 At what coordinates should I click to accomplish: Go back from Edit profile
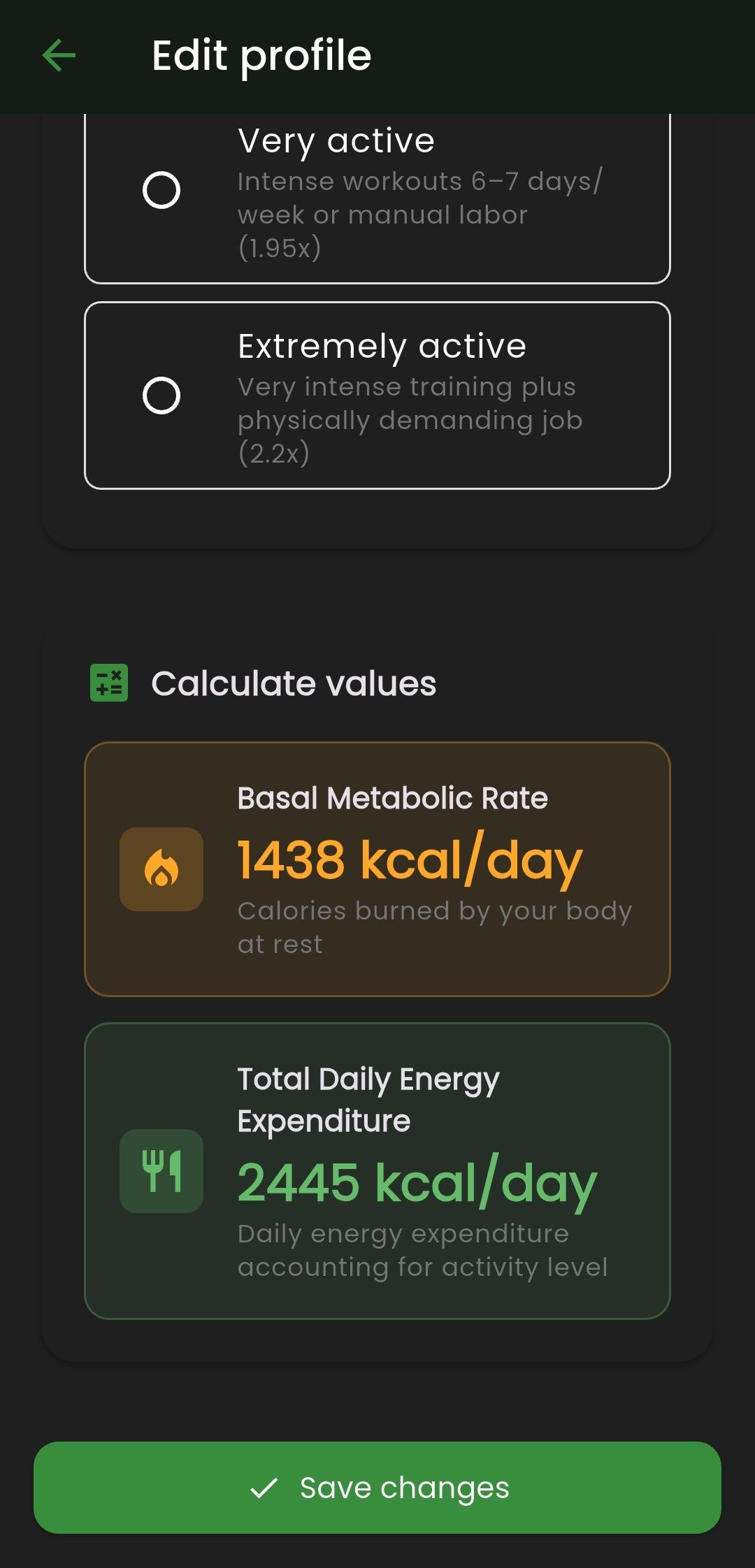[59, 56]
